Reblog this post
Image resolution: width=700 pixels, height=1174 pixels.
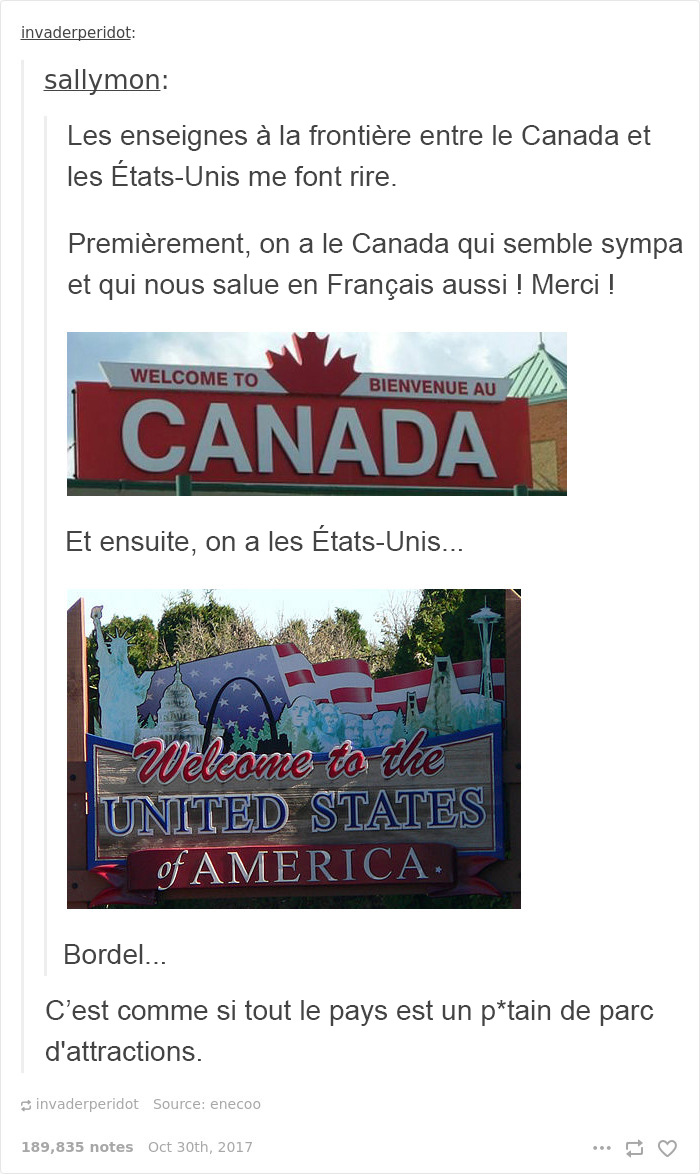(634, 1148)
